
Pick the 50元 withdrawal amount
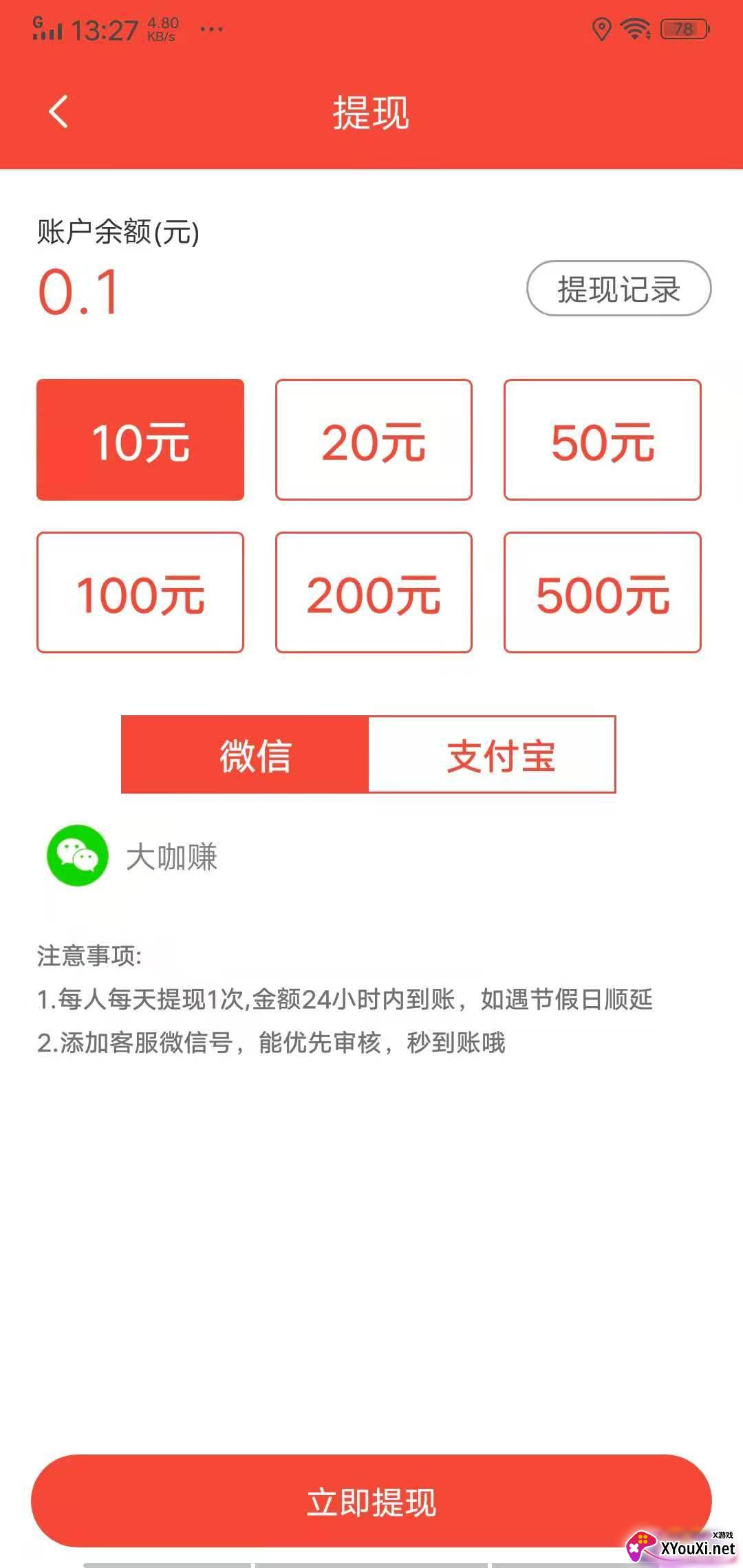(603, 439)
